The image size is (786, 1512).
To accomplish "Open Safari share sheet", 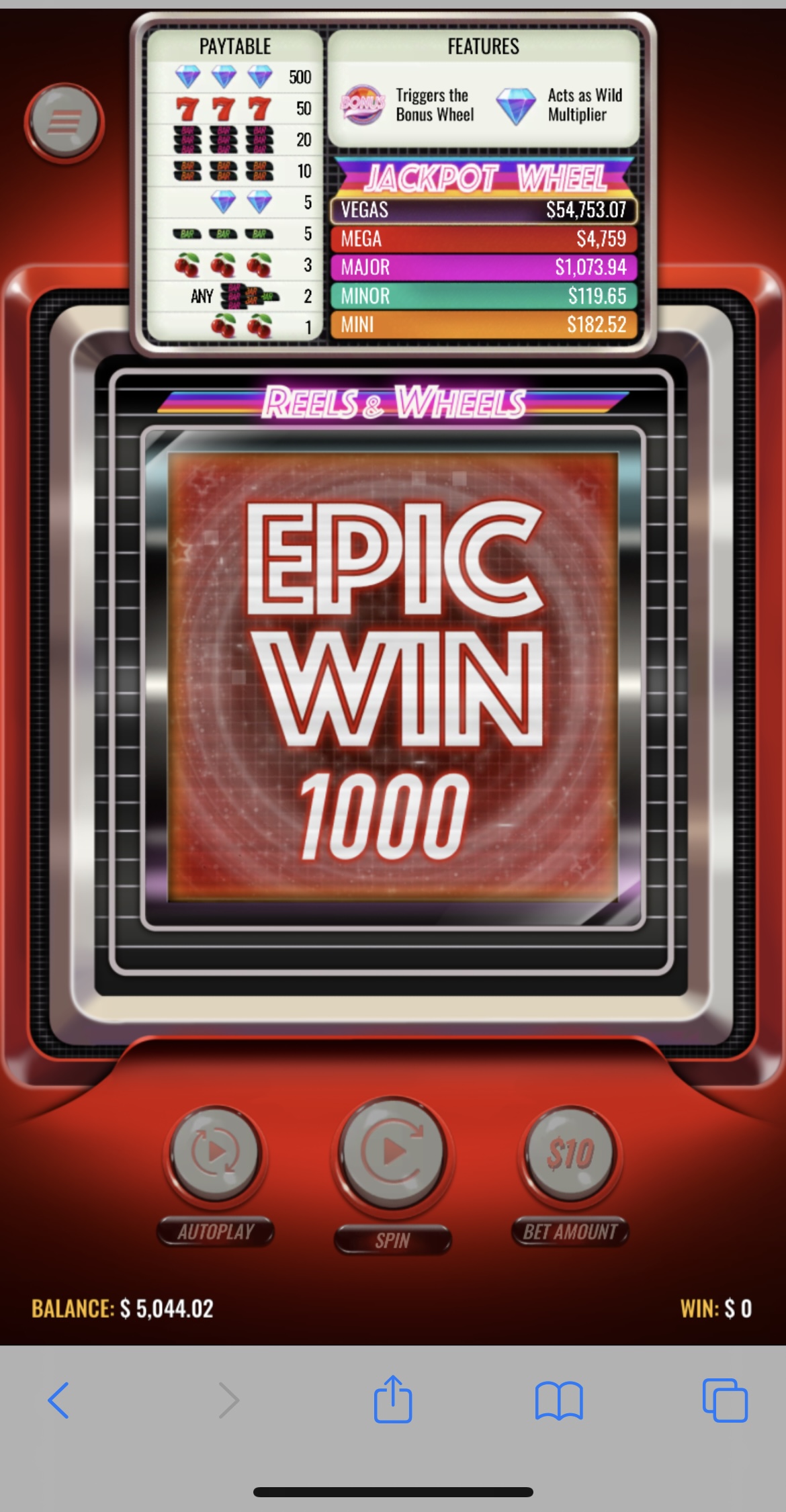I will (x=392, y=1399).
